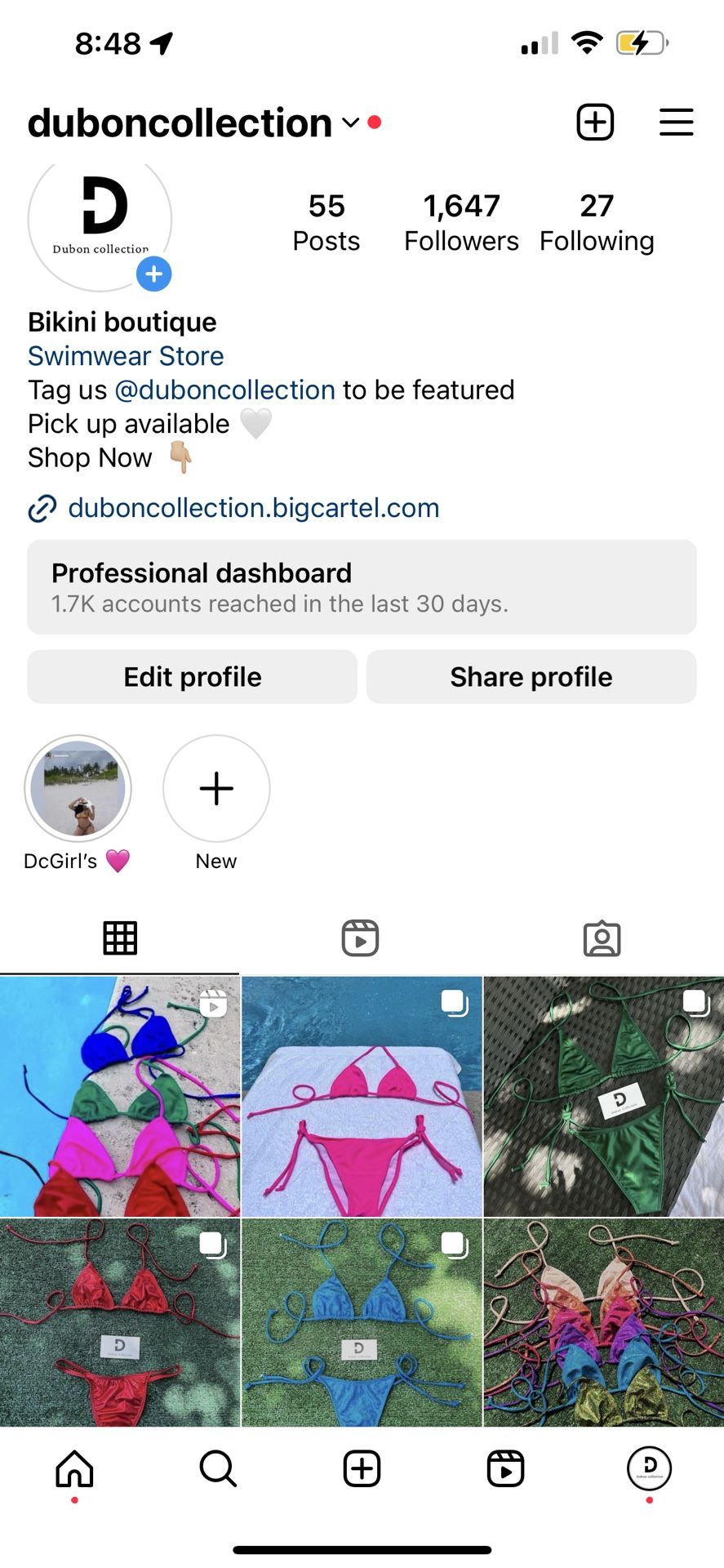Open the Search tab in bottom bar
Viewport: 724px width, 1568px height.
pos(218,1469)
